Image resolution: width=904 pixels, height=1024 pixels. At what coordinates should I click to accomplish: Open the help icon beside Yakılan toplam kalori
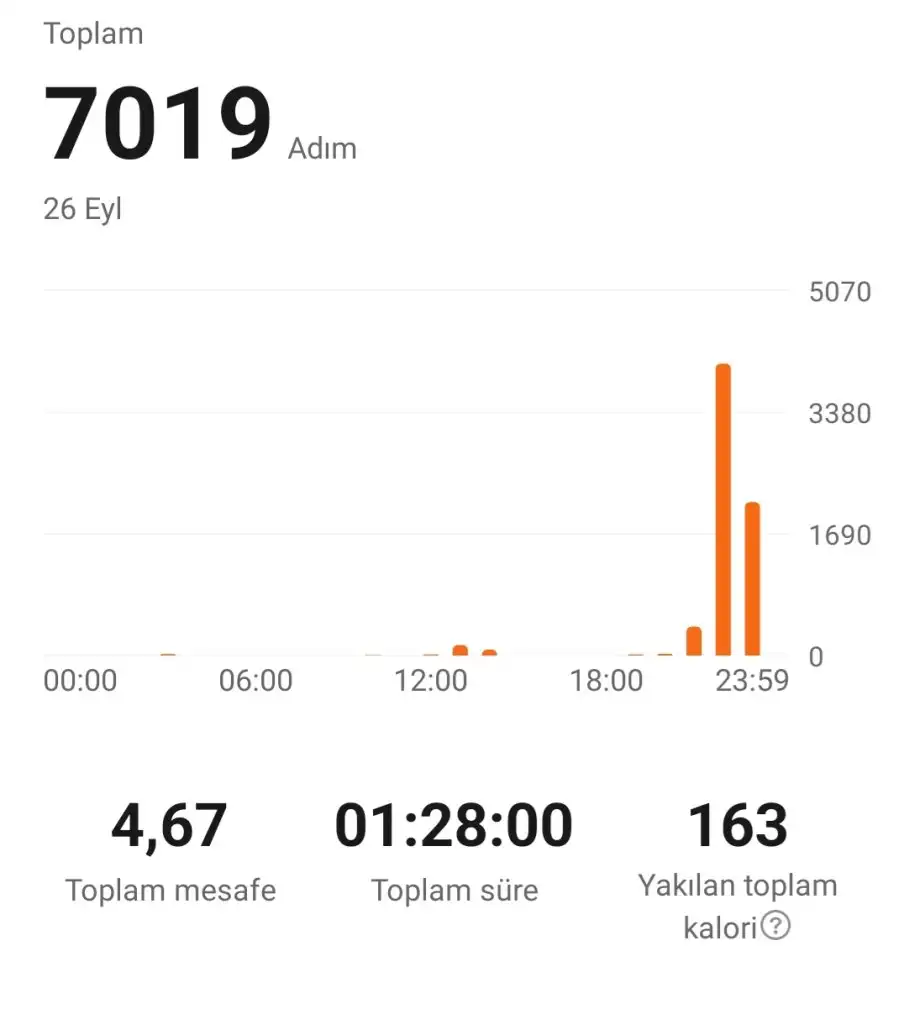[775, 927]
